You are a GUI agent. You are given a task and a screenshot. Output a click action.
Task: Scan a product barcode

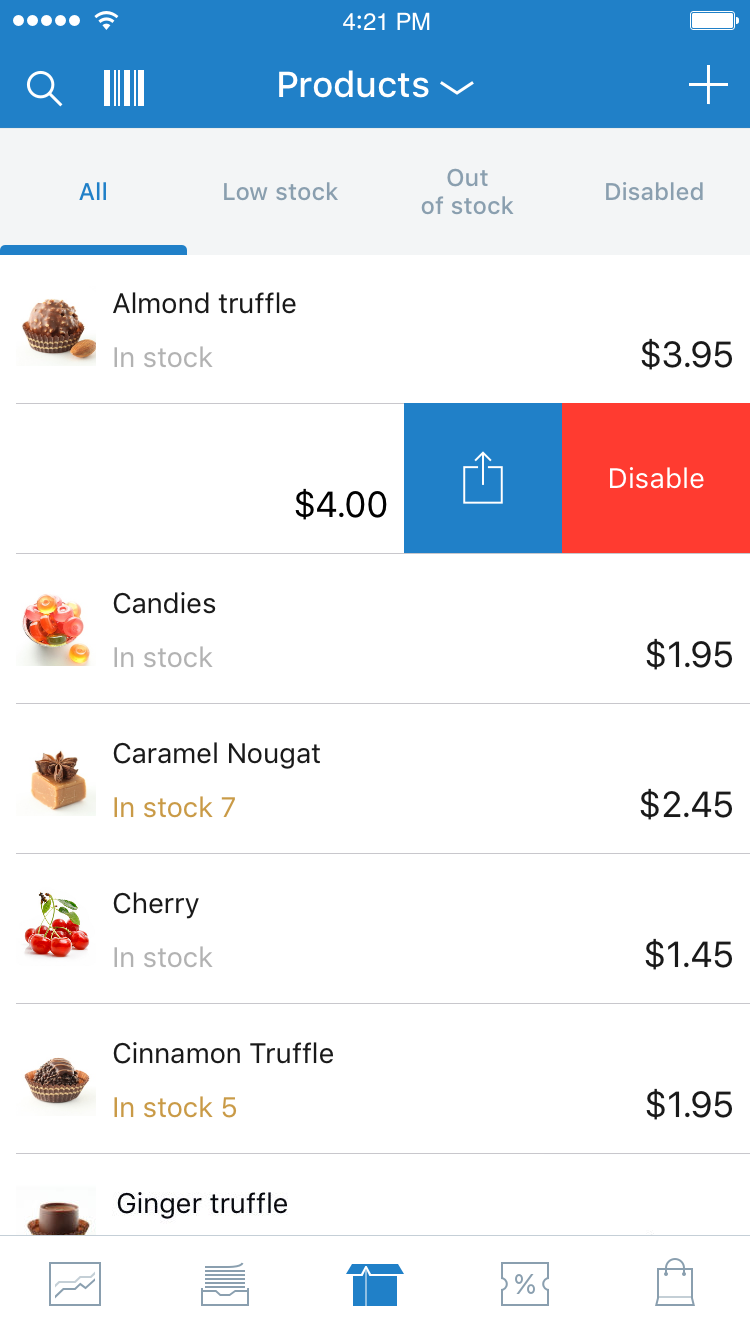(x=124, y=88)
